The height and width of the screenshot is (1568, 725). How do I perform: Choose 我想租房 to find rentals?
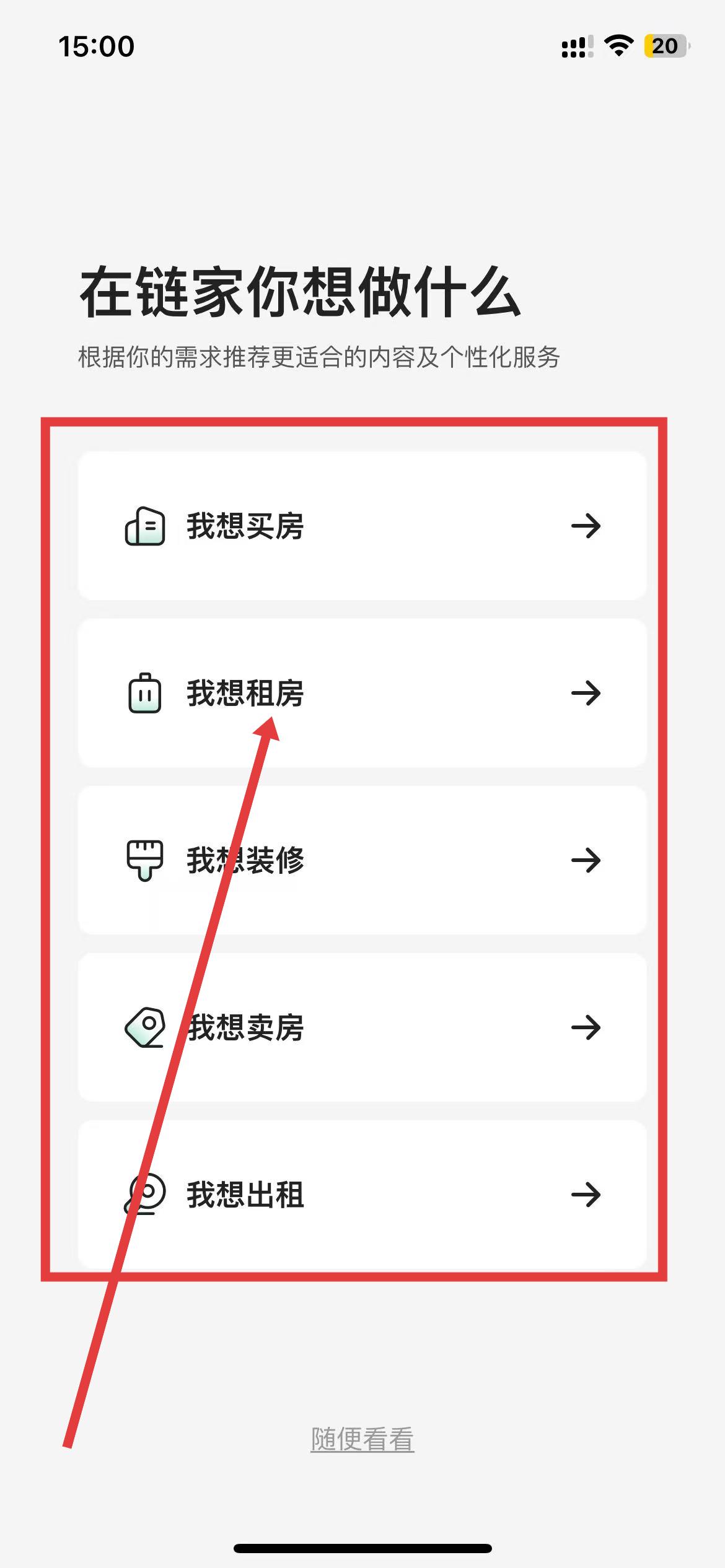[362, 693]
